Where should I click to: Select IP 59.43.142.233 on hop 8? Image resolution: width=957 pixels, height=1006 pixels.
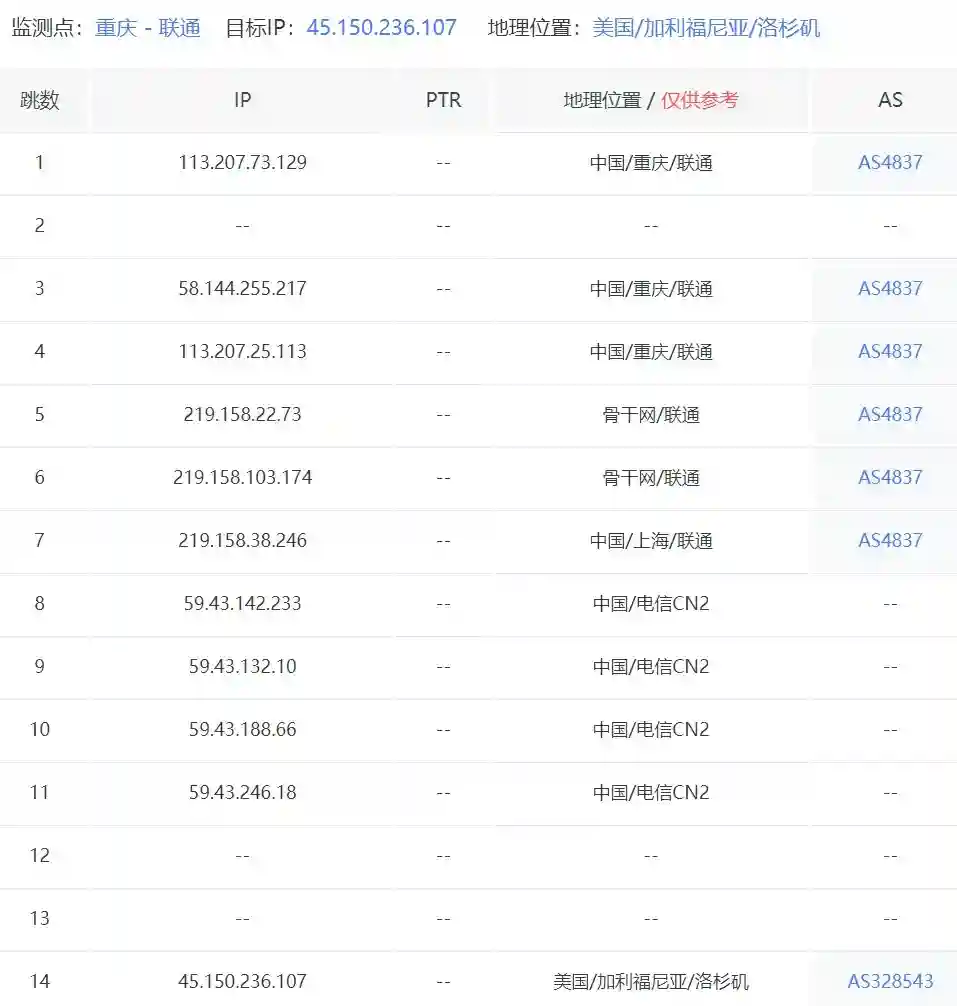pos(241,603)
